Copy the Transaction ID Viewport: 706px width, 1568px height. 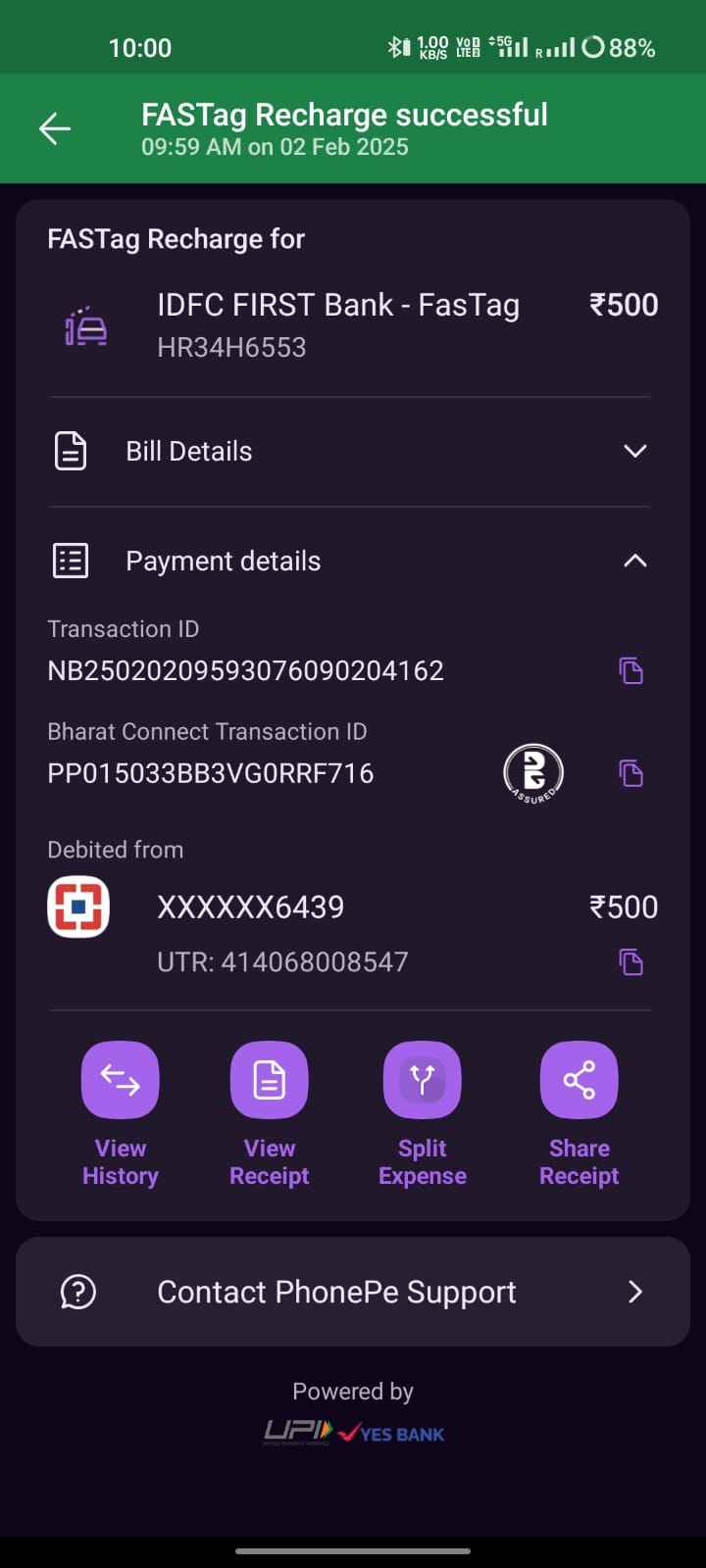pyautogui.click(x=630, y=670)
